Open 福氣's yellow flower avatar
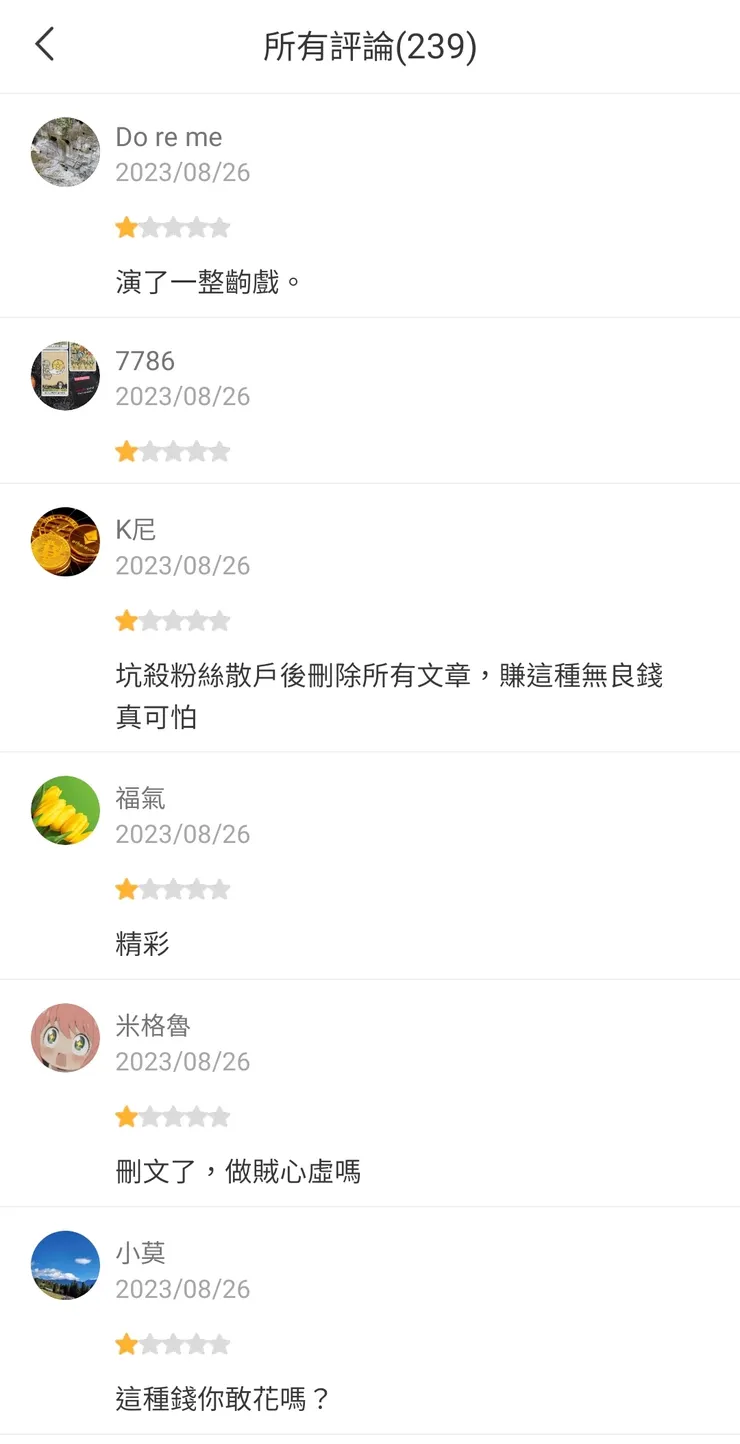This screenshot has width=740, height=1444. [x=65, y=810]
